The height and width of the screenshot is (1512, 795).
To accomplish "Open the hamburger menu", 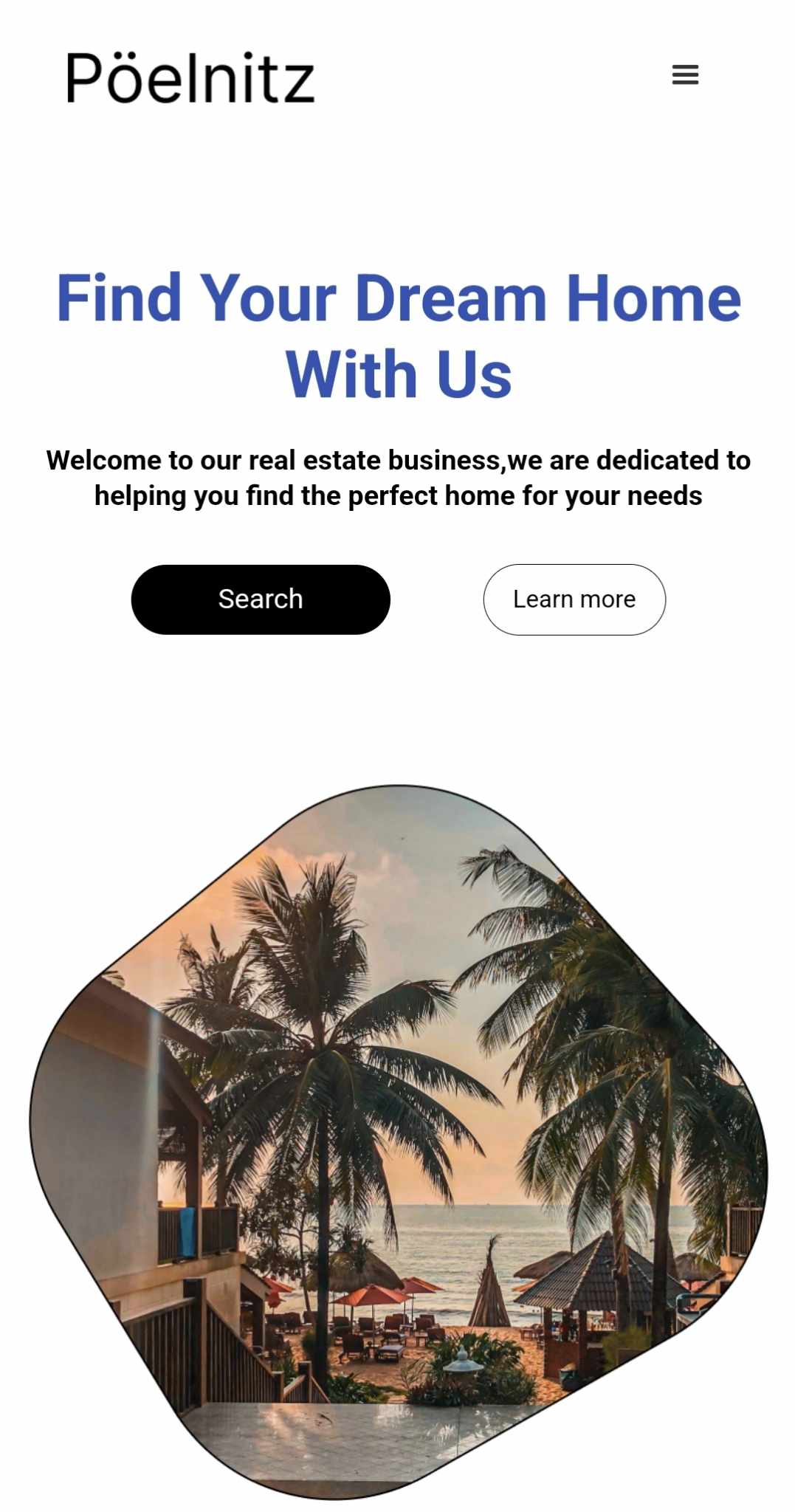I will coord(685,75).
